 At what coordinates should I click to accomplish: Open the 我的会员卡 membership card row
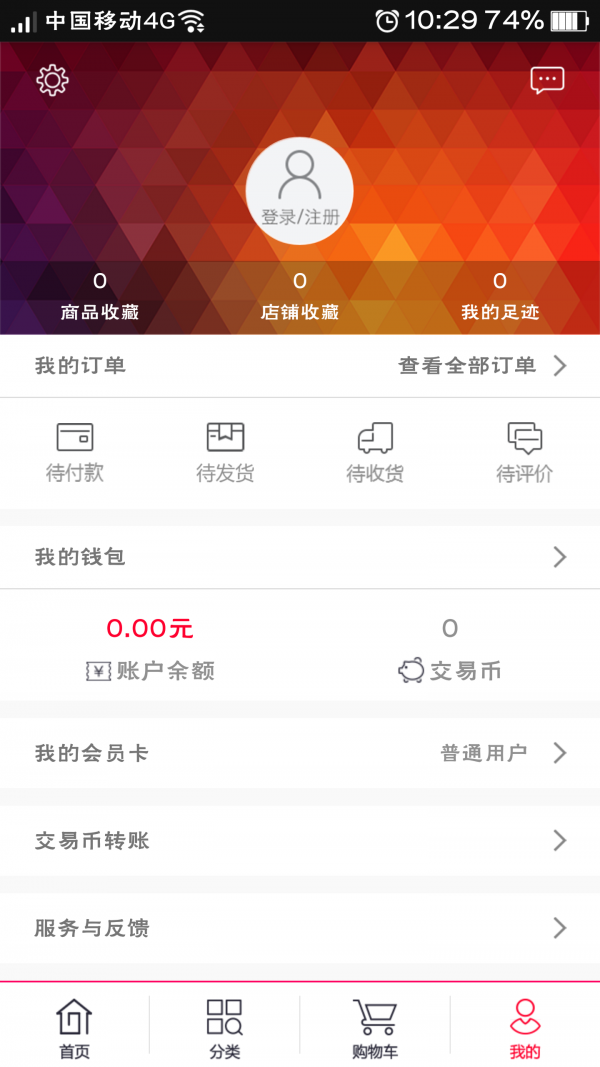click(300, 753)
